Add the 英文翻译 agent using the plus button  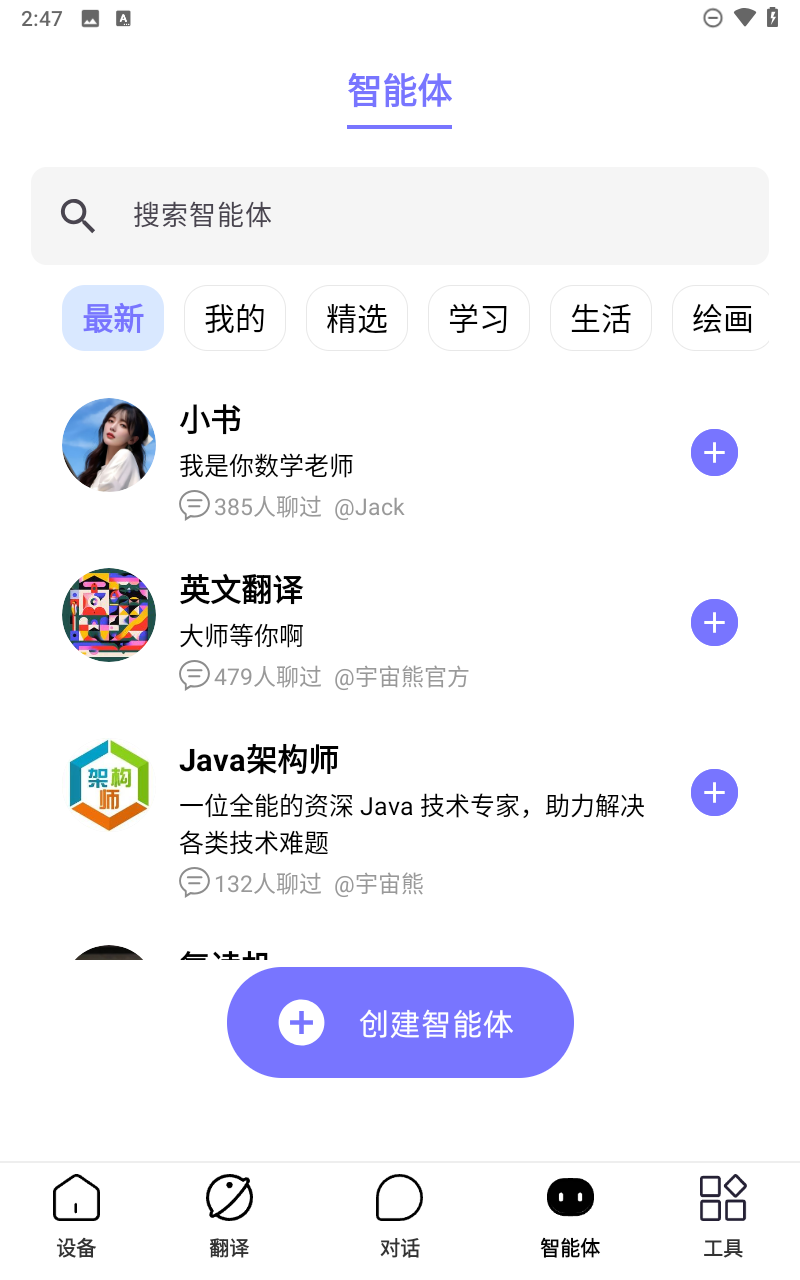point(714,622)
